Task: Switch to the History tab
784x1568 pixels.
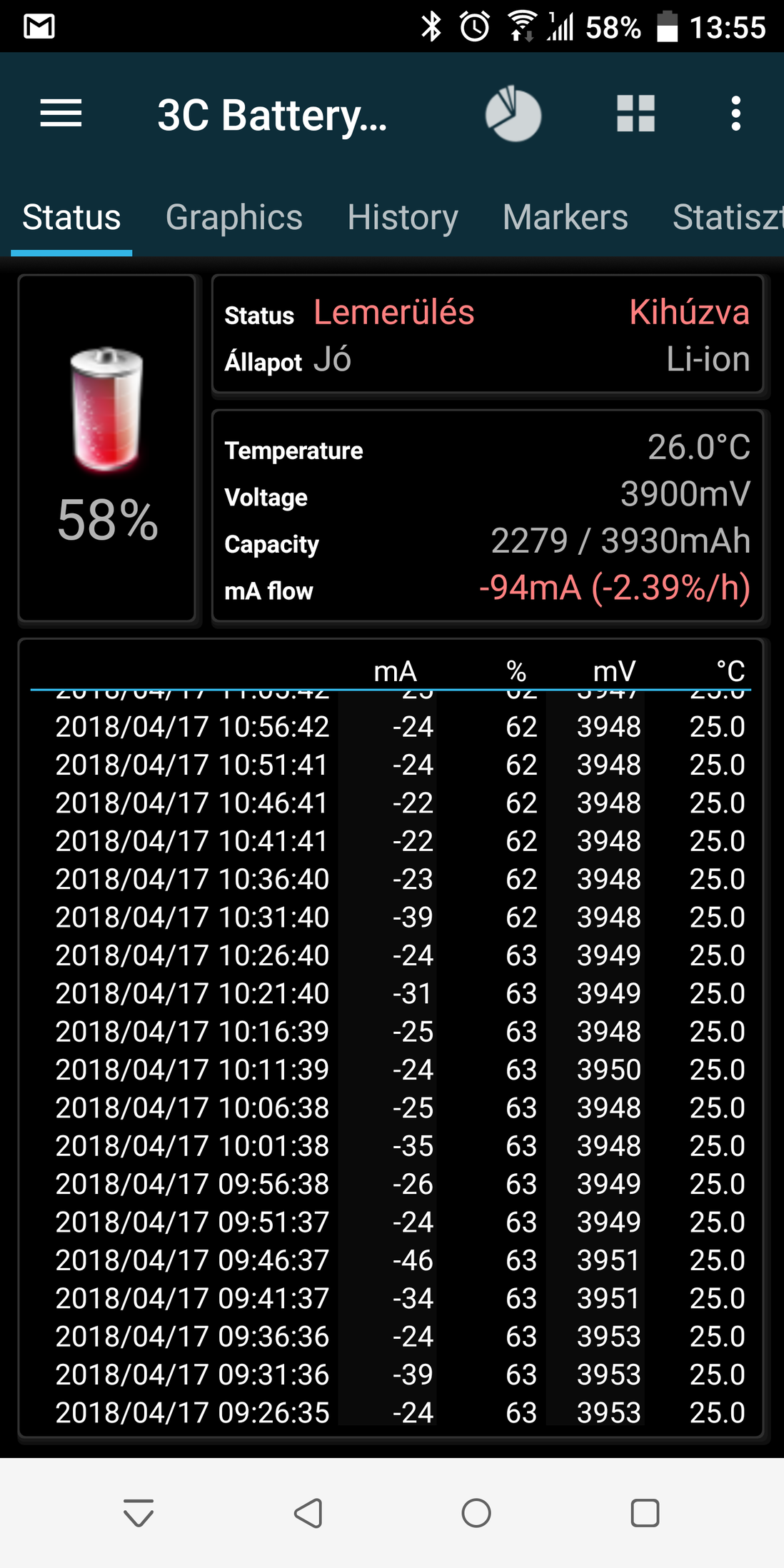Action: 403,217
